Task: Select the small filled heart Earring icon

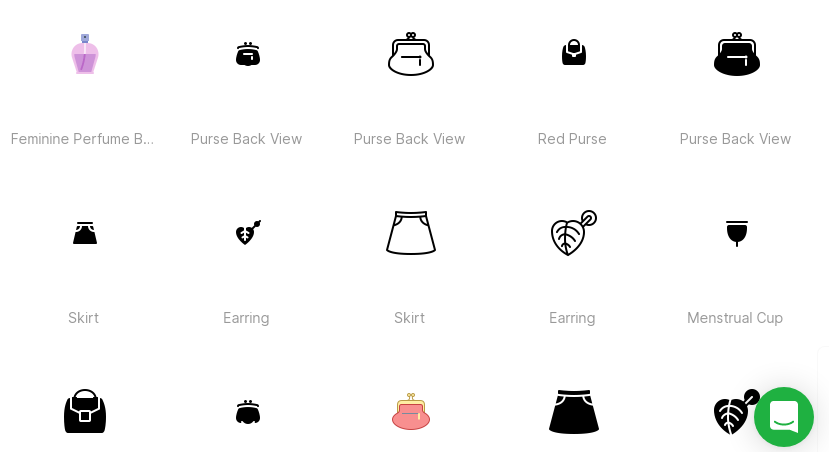Action: pos(247,233)
